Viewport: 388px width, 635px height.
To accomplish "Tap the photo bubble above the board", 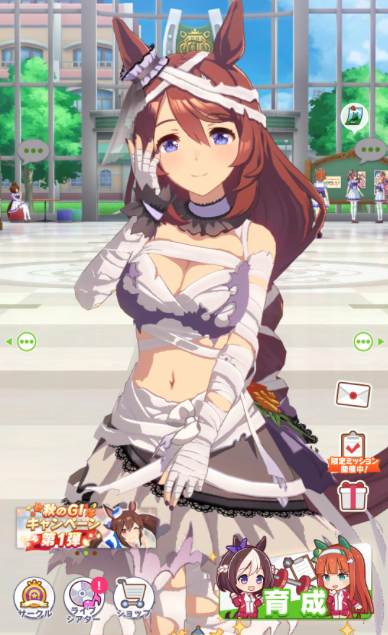I will 354,118.
